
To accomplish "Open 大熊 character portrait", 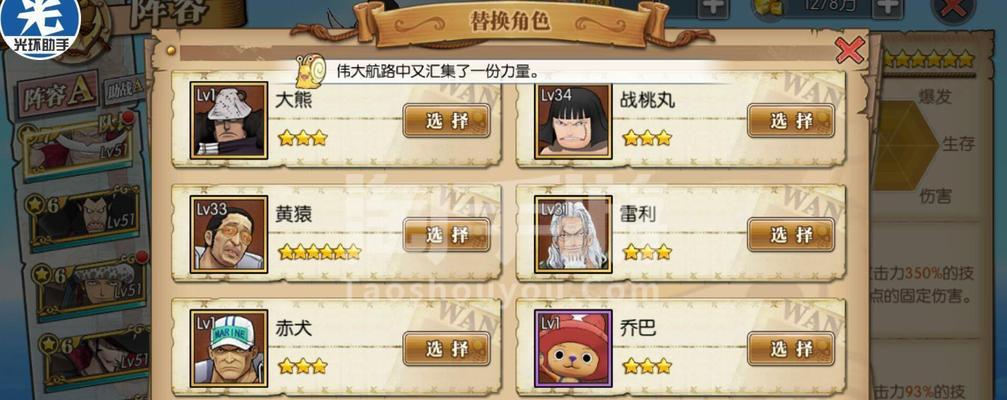I will point(228,121).
